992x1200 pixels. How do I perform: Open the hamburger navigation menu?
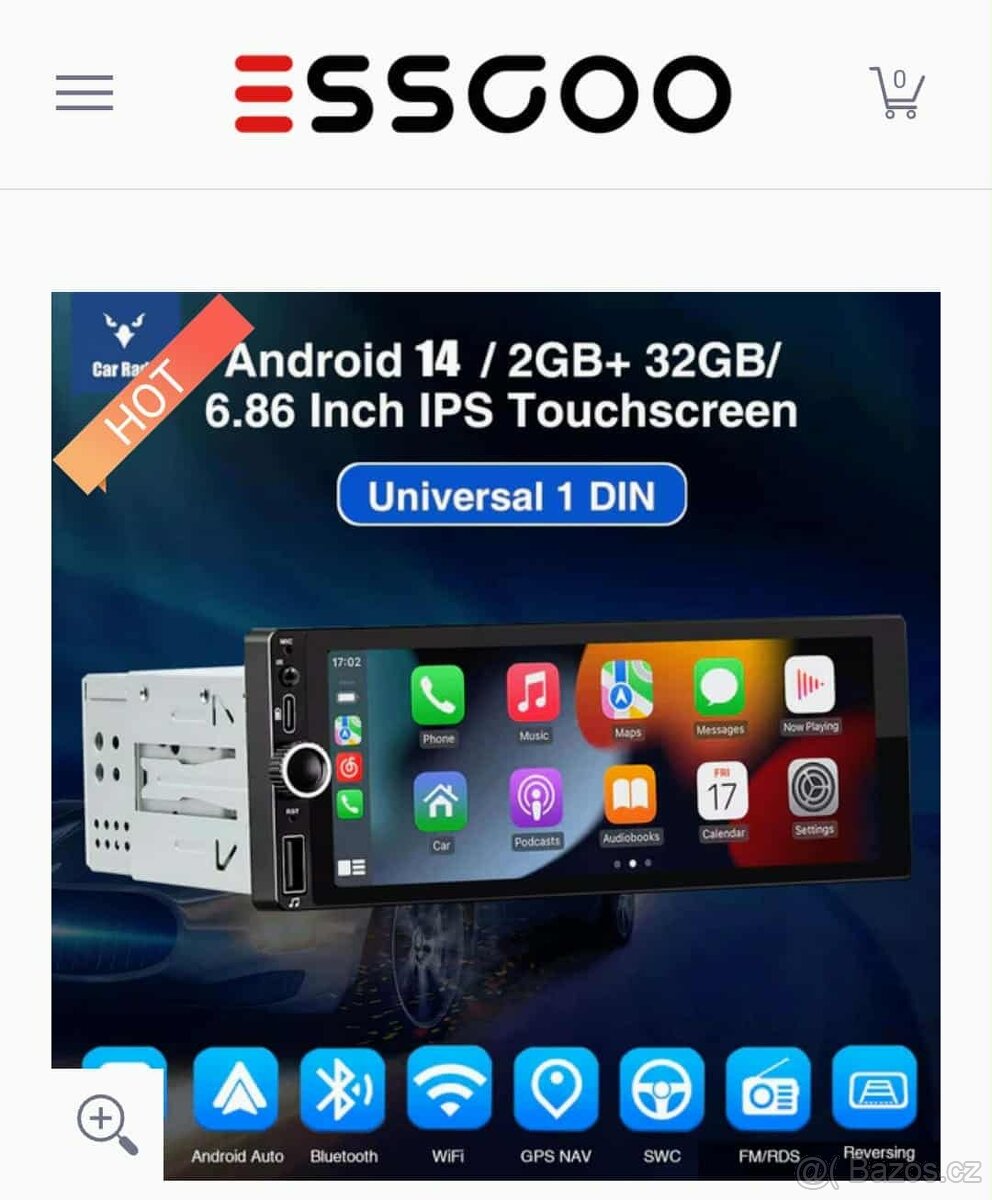pos(84,93)
